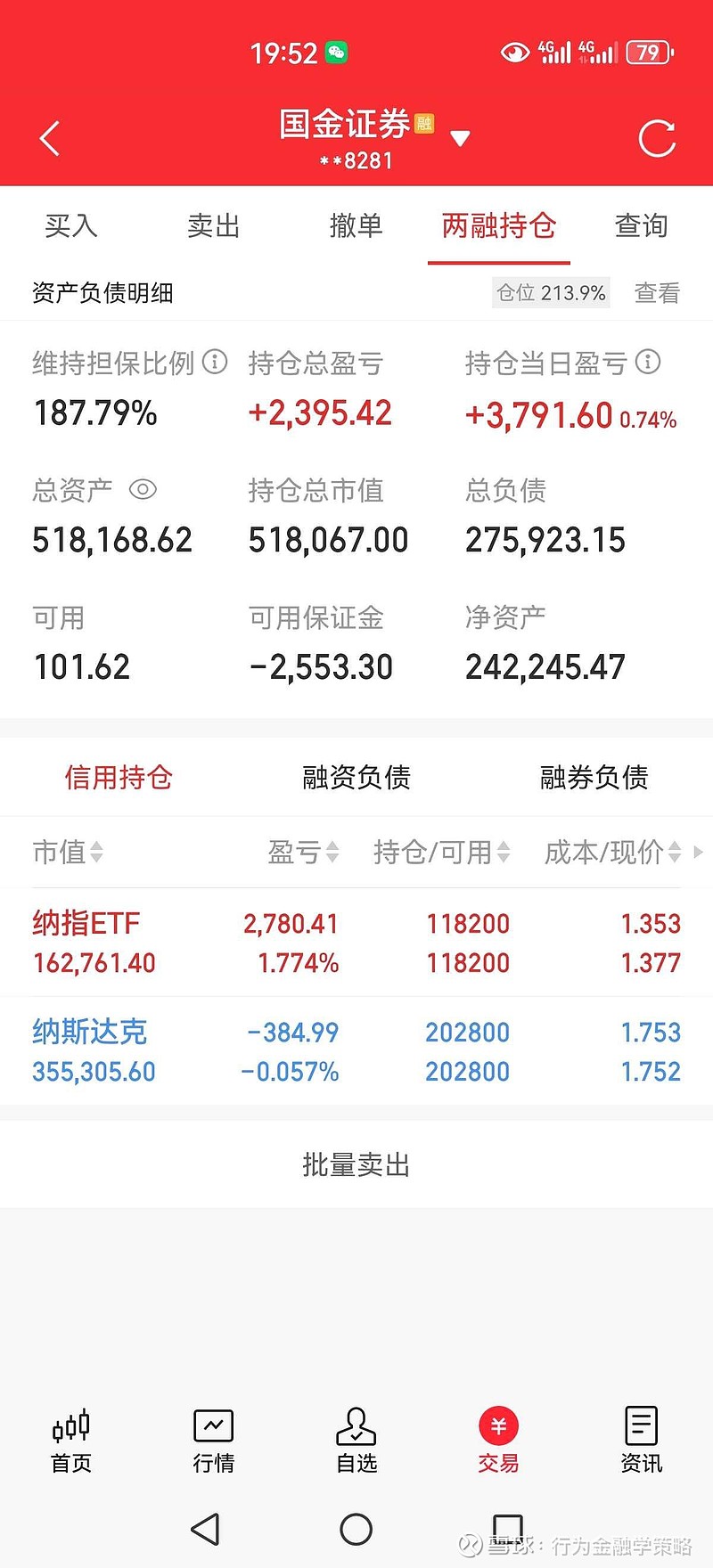Switch to the 卖出 tab
Viewport: 713px width, 1568px height.
tap(214, 225)
